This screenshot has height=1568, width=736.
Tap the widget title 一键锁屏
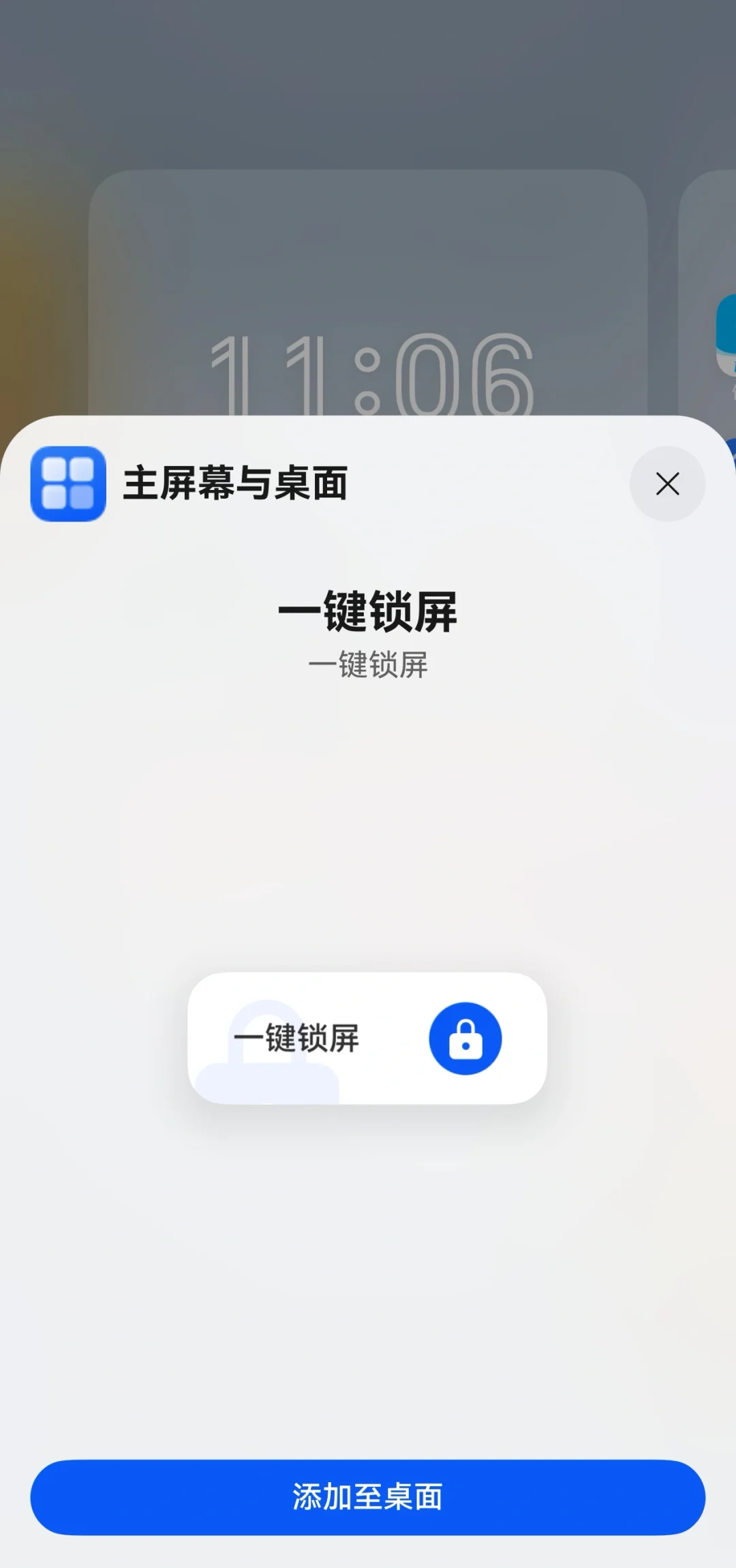point(368,612)
